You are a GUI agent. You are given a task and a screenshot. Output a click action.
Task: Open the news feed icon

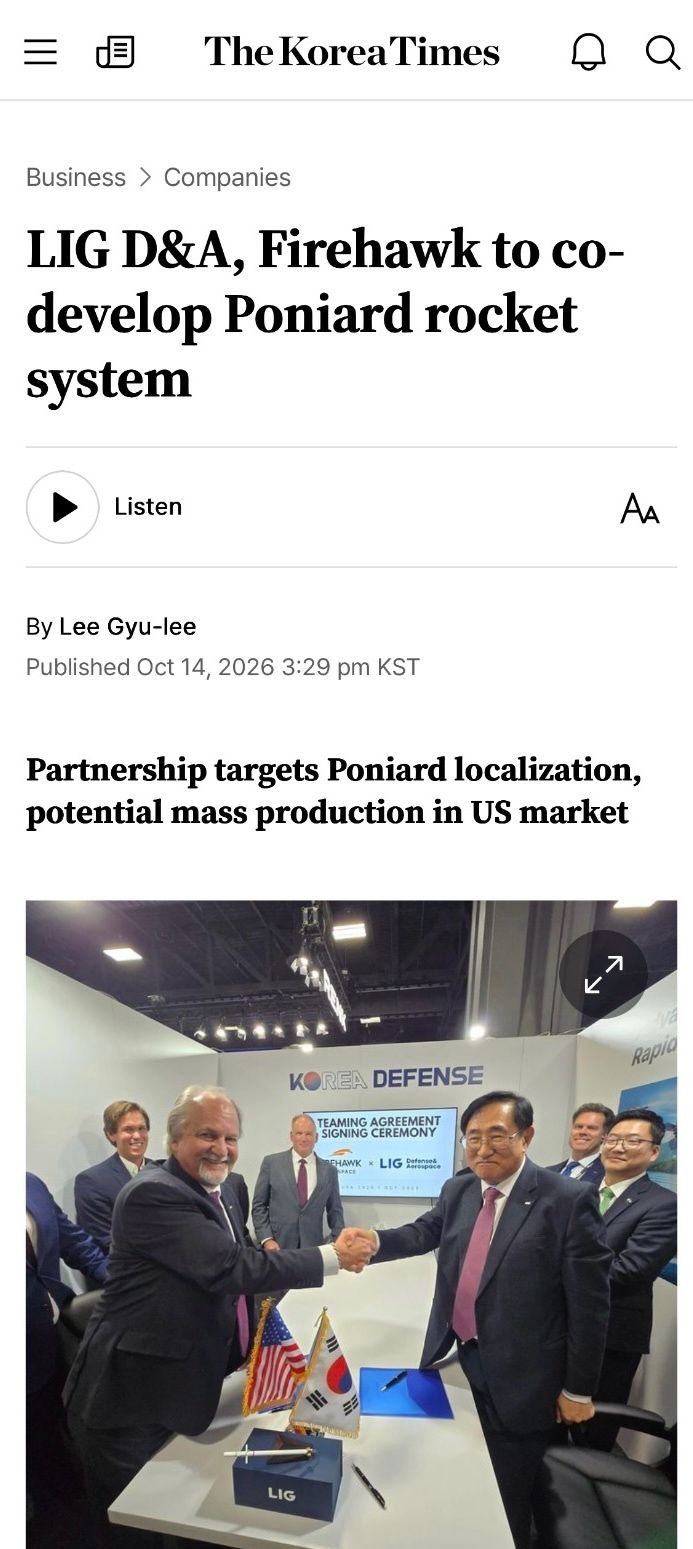tap(115, 52)
